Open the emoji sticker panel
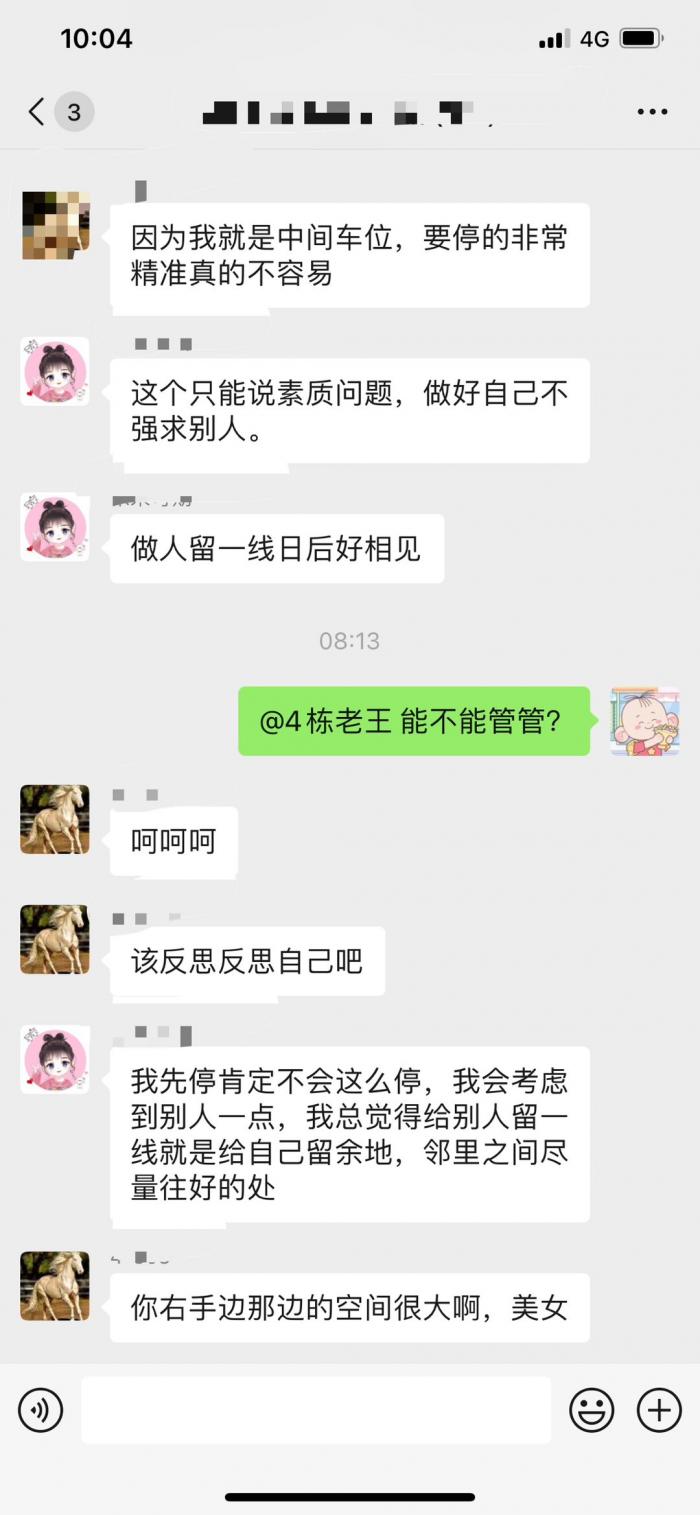Image resolution: width=700 pixels, height=1515 pixels. [592, 1410]
